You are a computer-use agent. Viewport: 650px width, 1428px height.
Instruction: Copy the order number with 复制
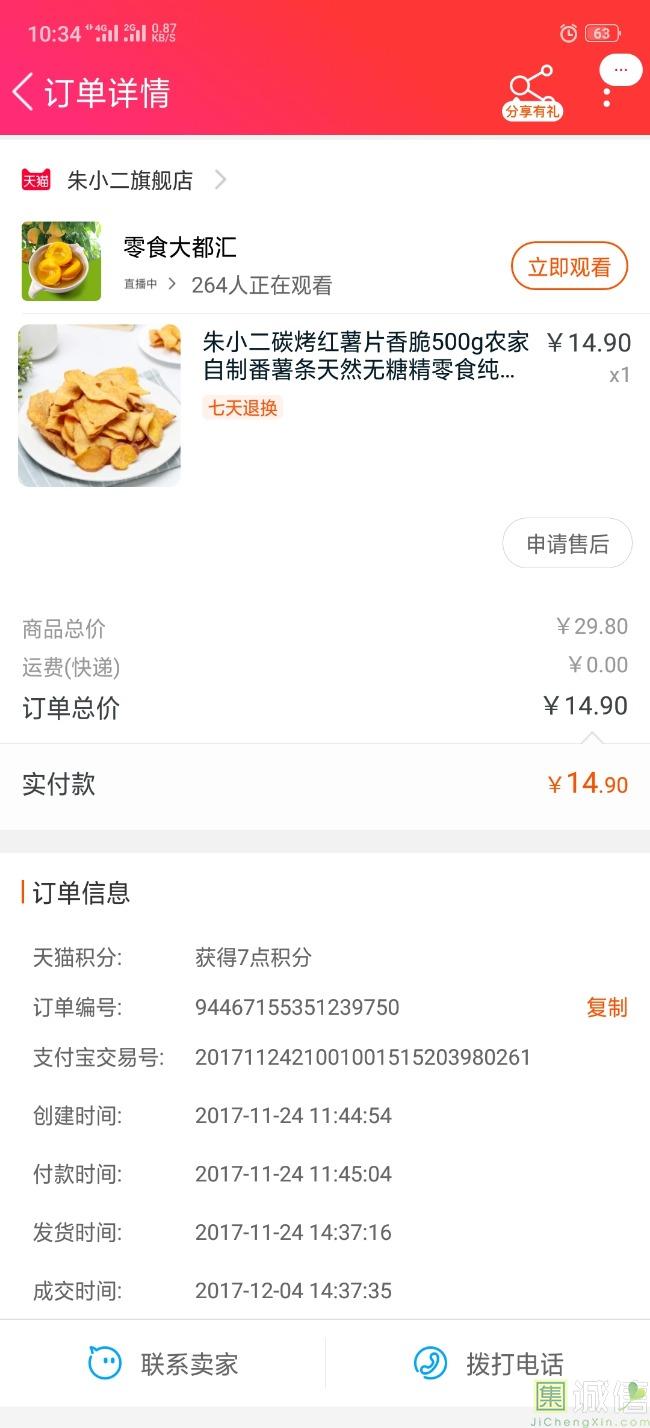607,1007
